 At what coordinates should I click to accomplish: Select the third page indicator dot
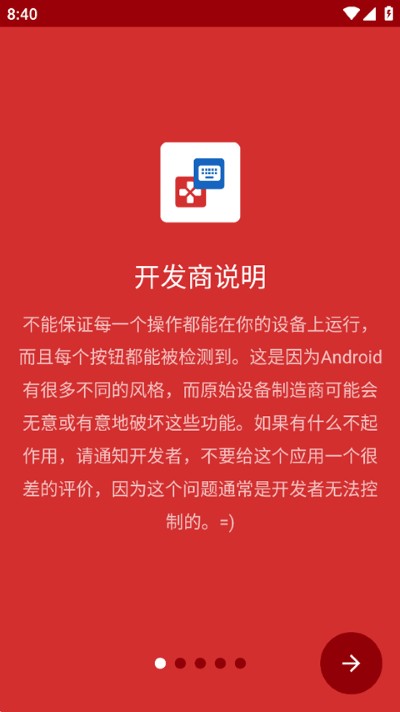[200, 663]
